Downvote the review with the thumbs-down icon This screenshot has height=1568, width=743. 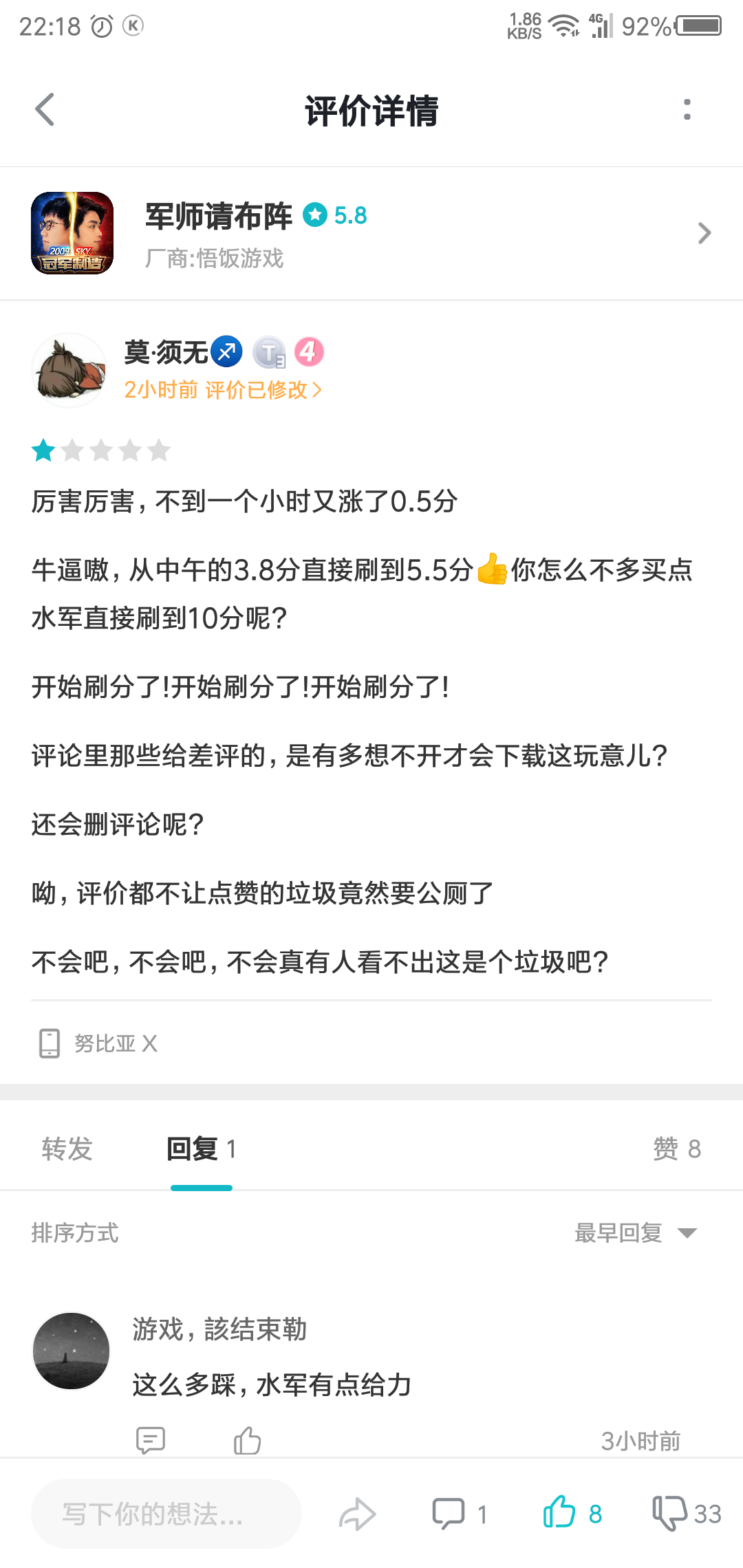click(x=686, y=1514)
